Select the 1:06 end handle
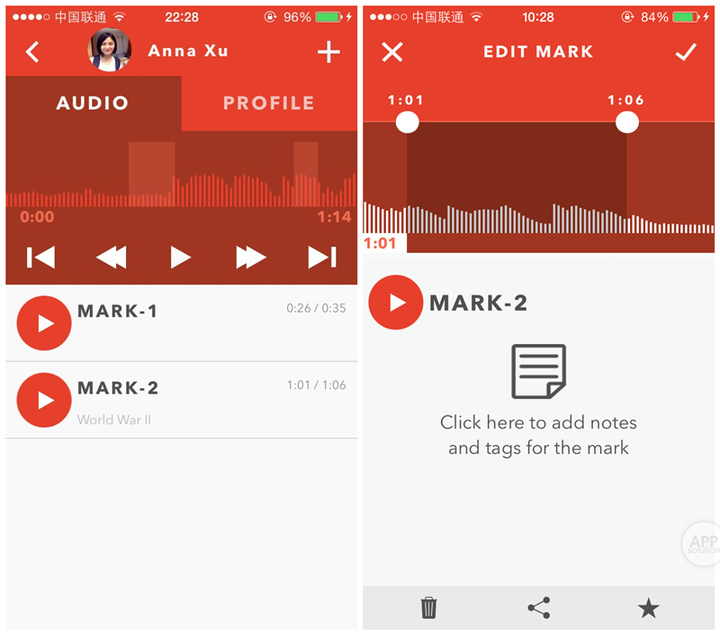The image size is (720, 635). 627,122
